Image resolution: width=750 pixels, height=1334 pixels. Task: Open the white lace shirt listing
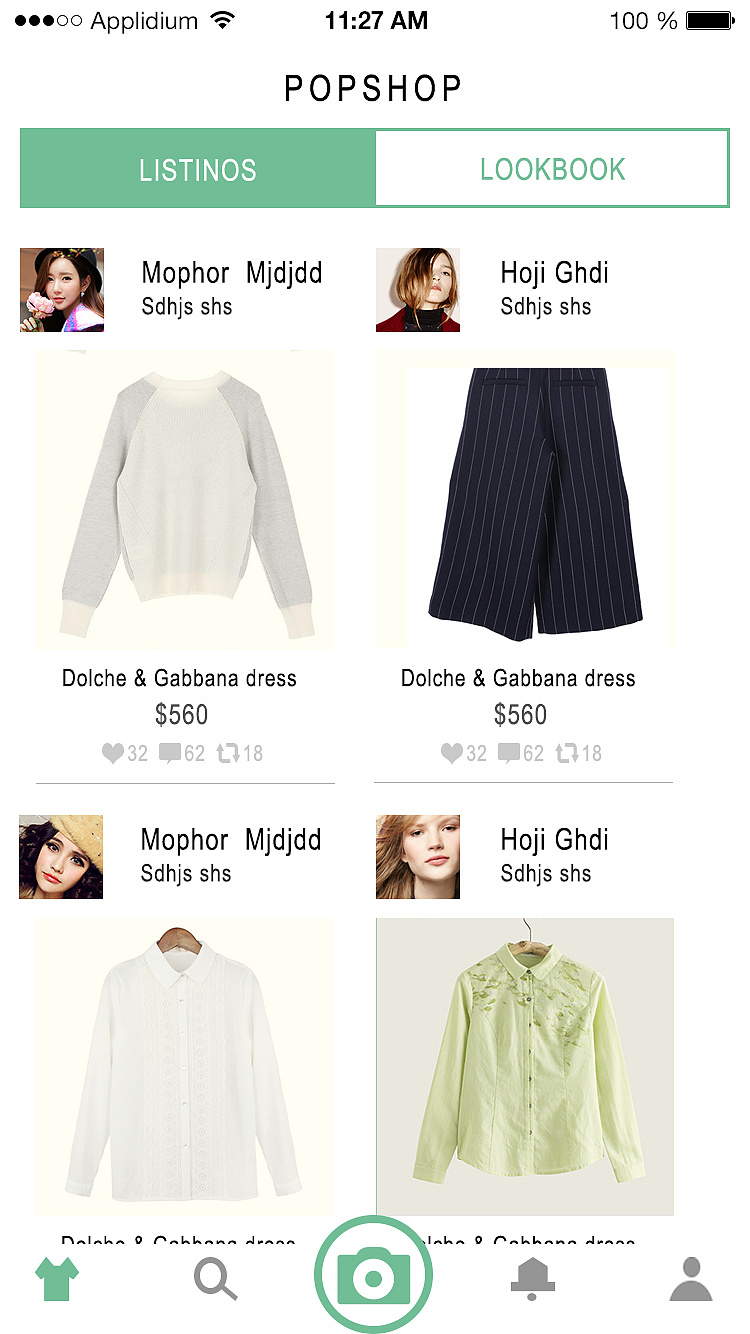click(x=185, y=1065)
